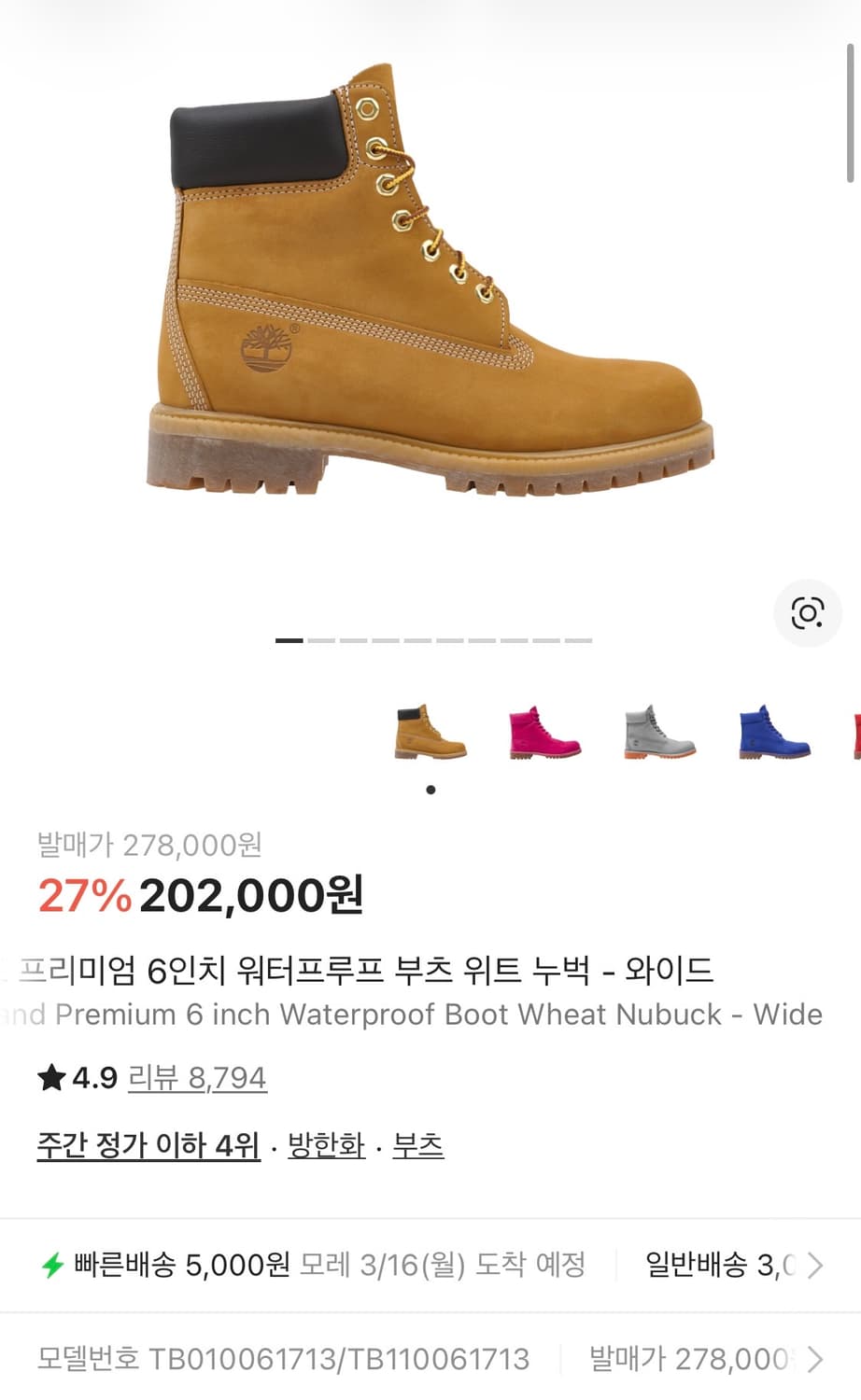Screen dimensions: 861x1400
Task: Open visual image search with the lens icon
Action: [808, 613]
